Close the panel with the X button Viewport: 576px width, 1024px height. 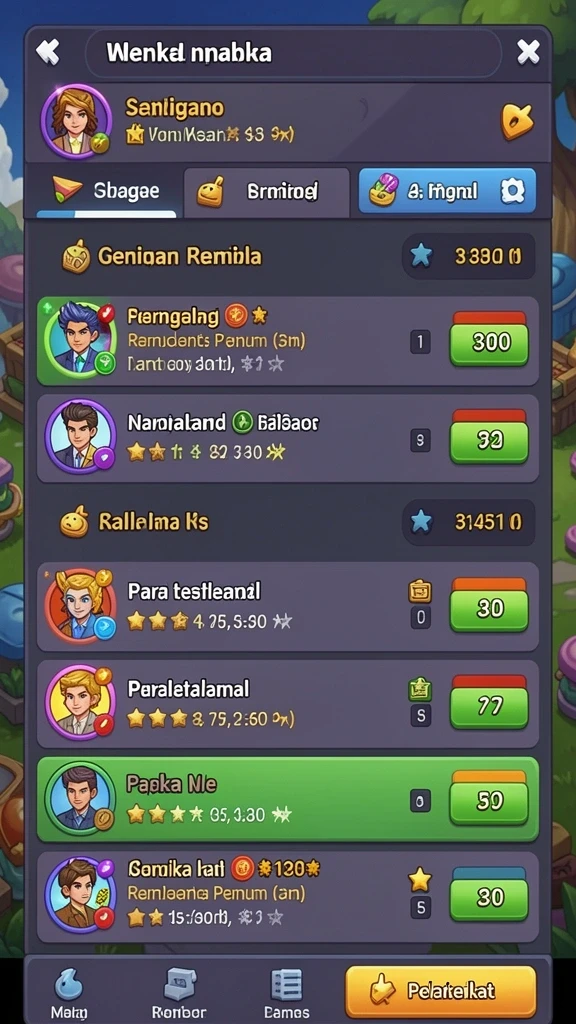point(528,52)
